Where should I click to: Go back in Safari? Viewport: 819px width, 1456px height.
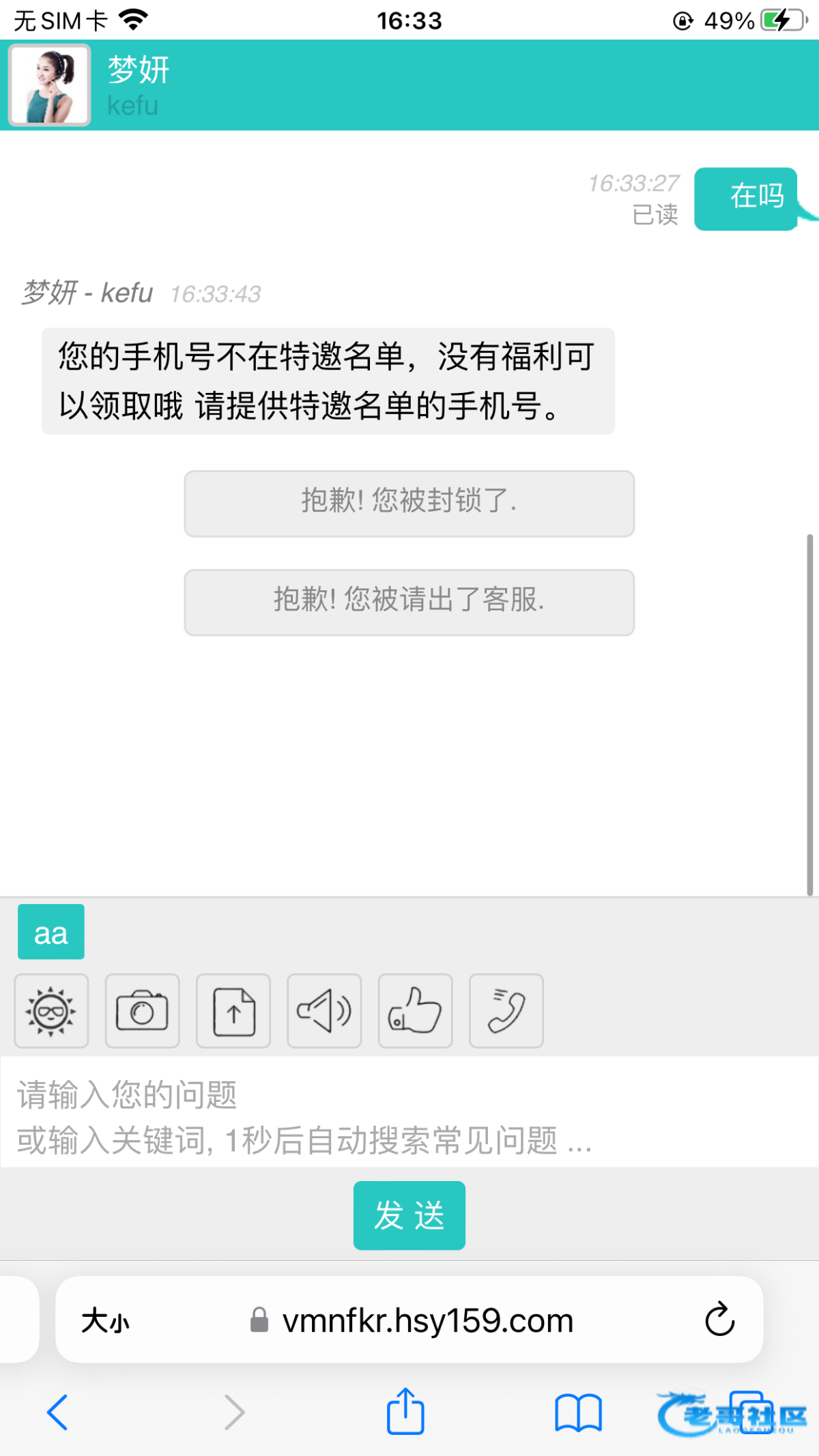[57, 1412]
